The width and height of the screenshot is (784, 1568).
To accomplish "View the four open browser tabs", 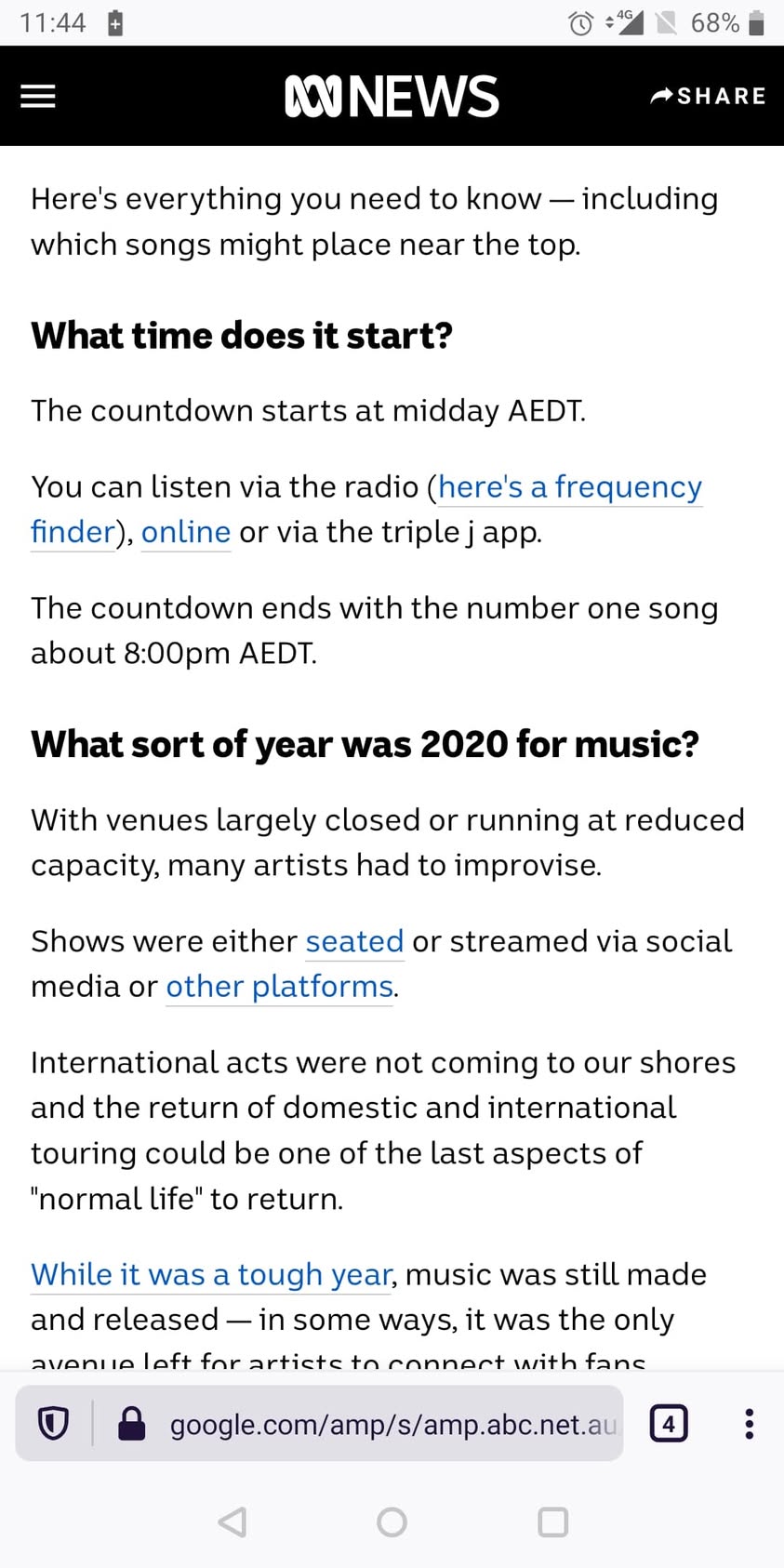I will click(669, 1423).
